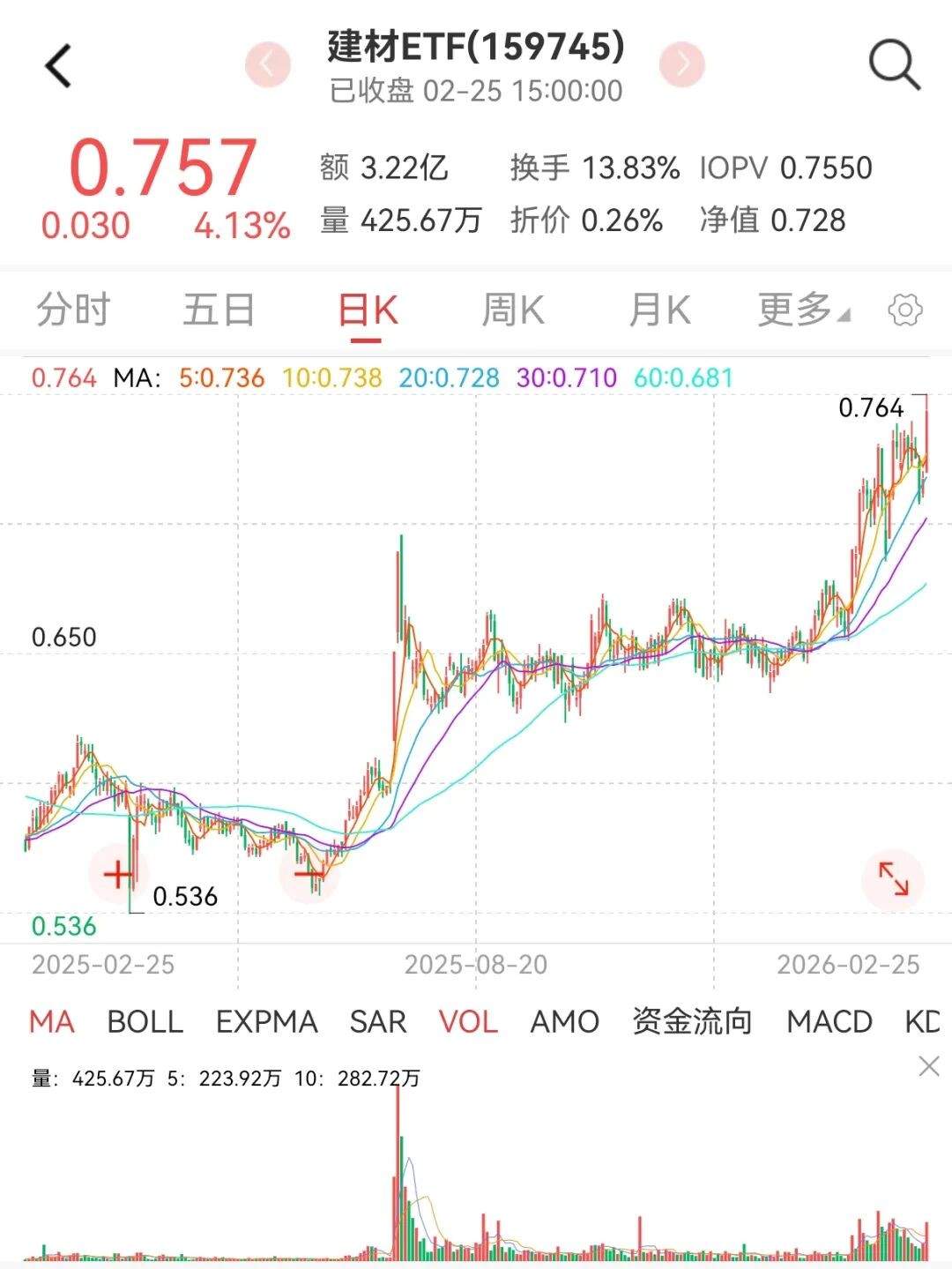Screen dimensions: 952x1269
Task: Expand the 更多 chart period dropdown
Action: [x=802, y=310]
